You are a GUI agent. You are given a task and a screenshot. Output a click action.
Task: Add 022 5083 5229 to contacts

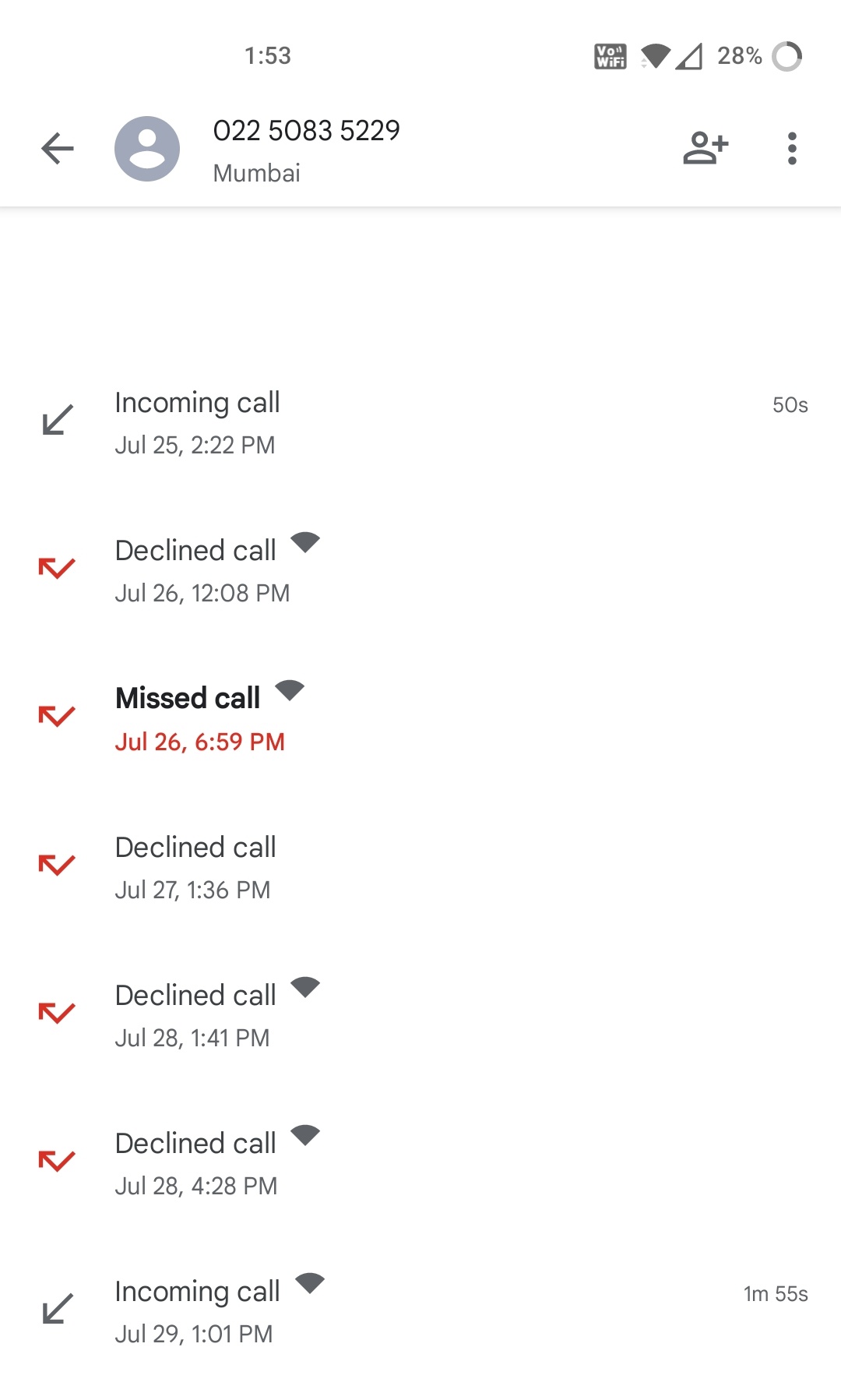click(705, 148)
